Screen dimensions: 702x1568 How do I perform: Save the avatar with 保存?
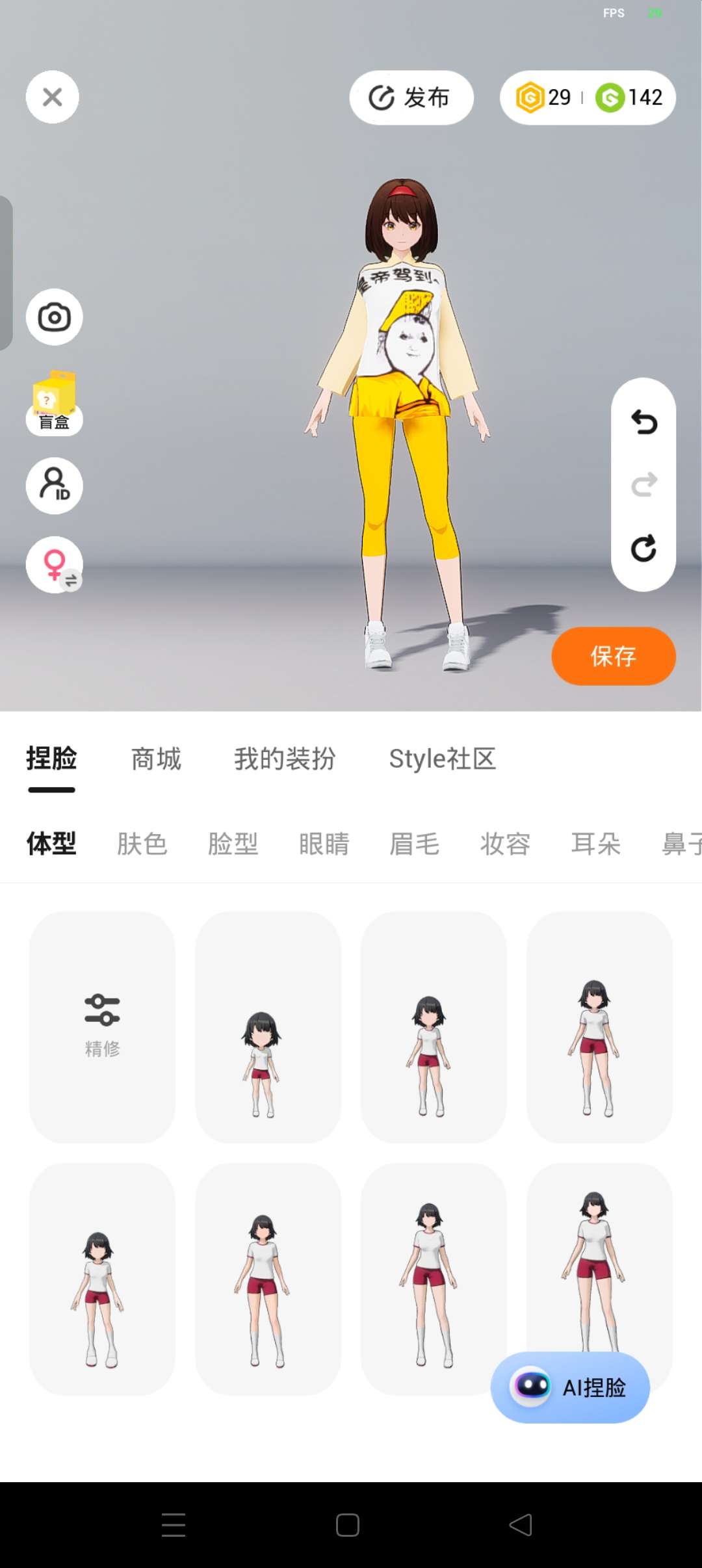point(613,656)
